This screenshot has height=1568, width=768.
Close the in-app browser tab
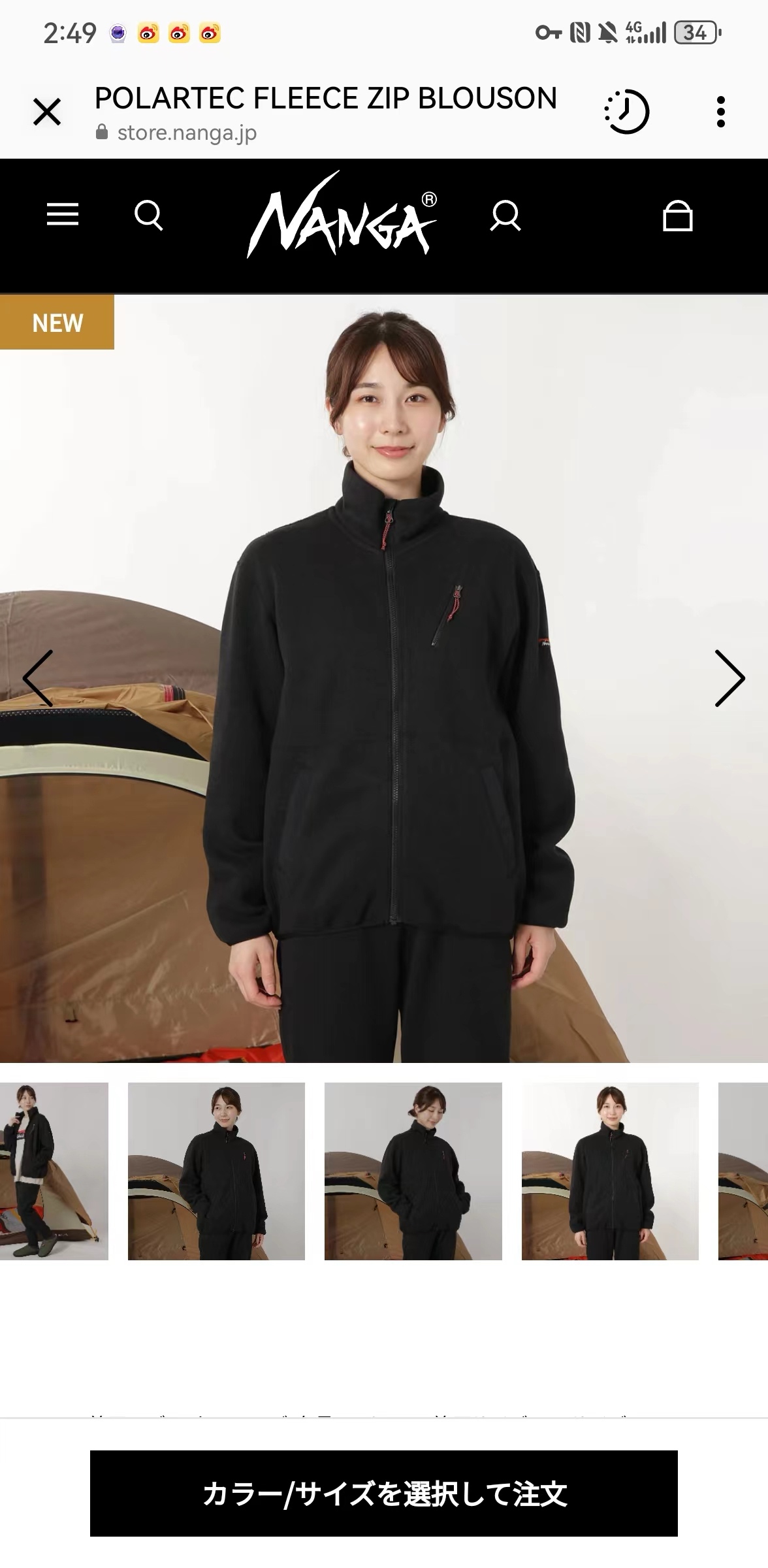[x=47, y=112]
